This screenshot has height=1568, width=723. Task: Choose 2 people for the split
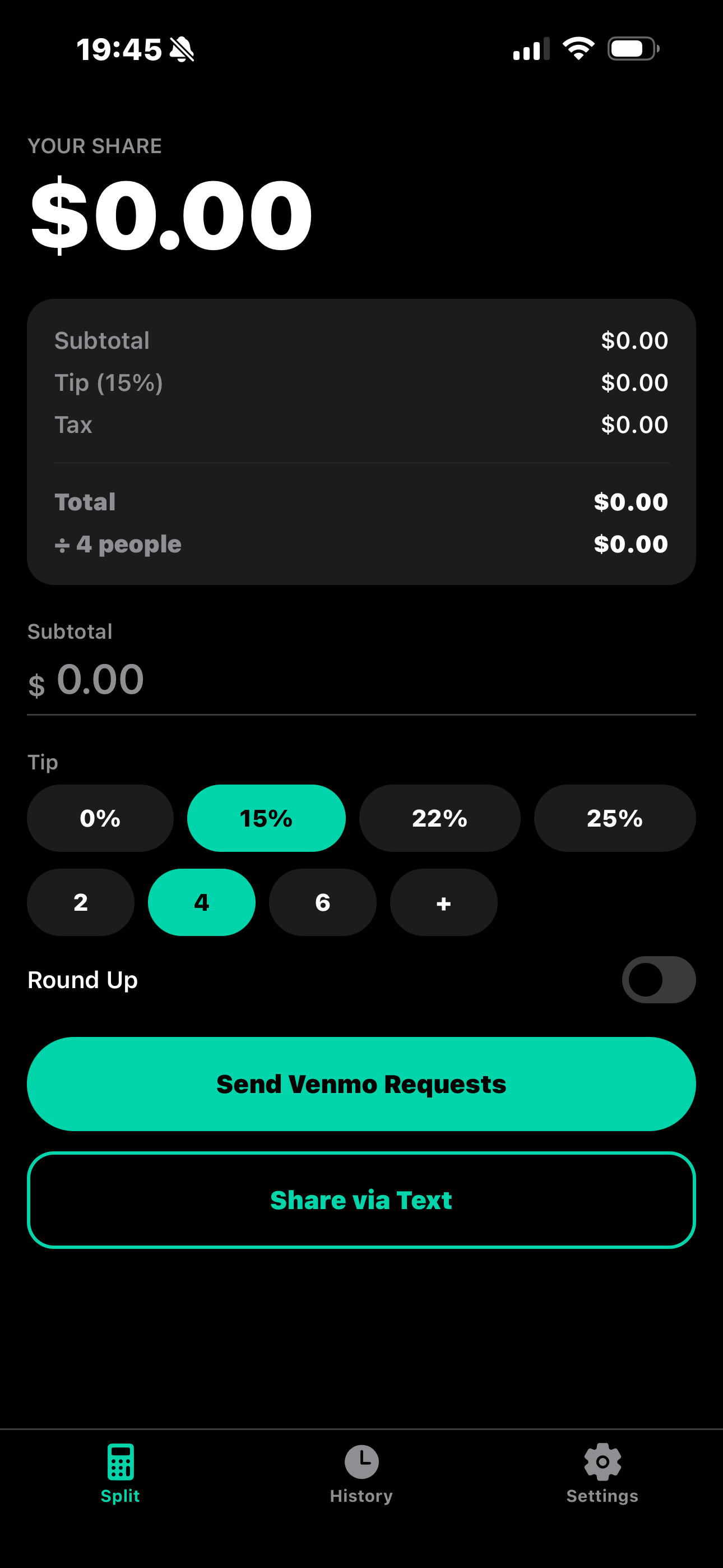pos(80,903)
